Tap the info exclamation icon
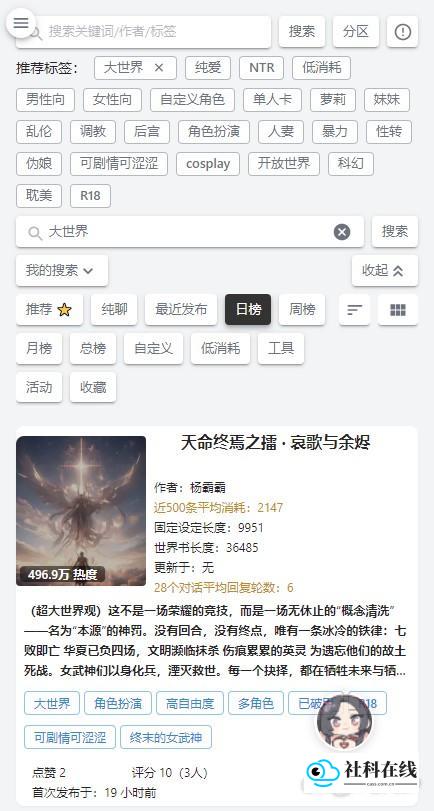Image resolution: width=434 pixels, height=811 pixels. point(402,32)
